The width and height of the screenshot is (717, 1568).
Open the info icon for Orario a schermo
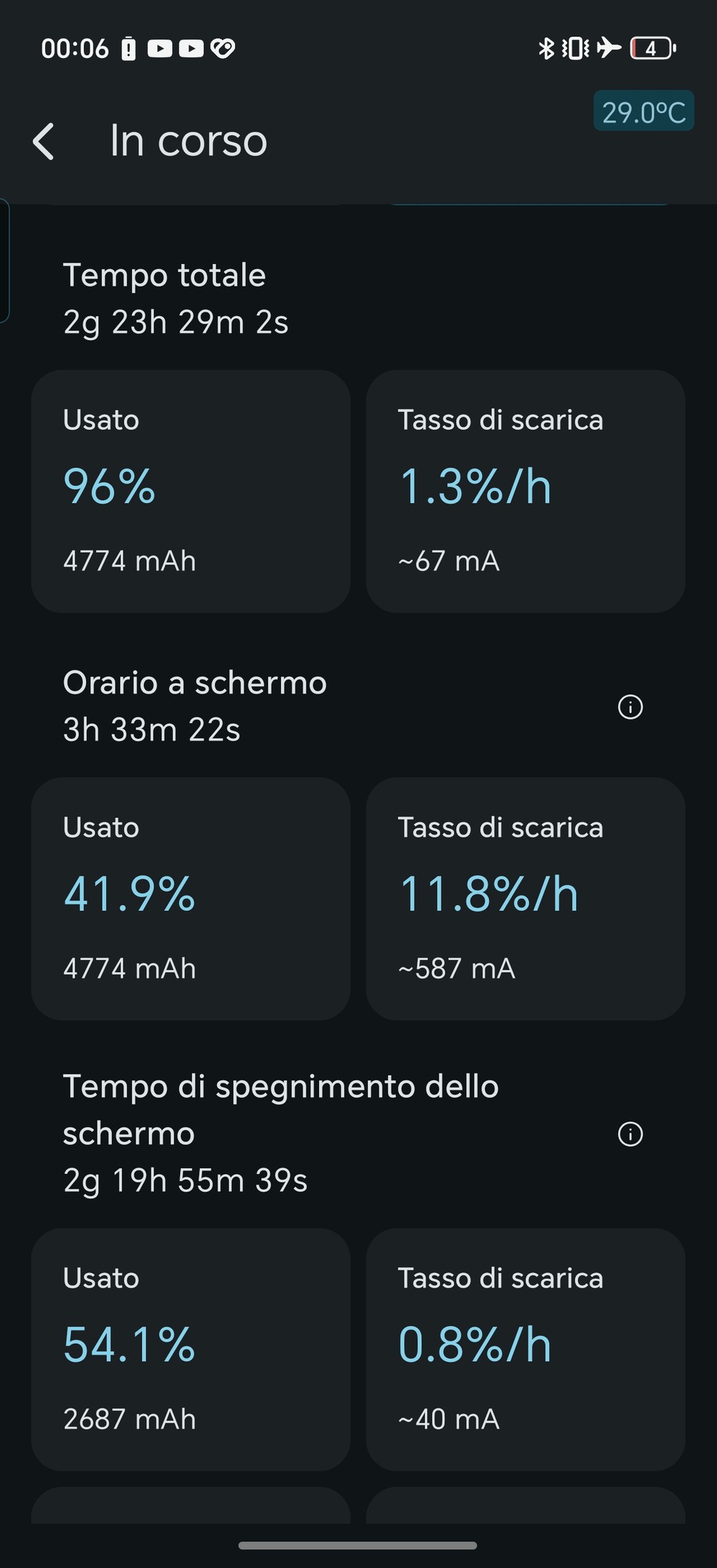point(630,707)
